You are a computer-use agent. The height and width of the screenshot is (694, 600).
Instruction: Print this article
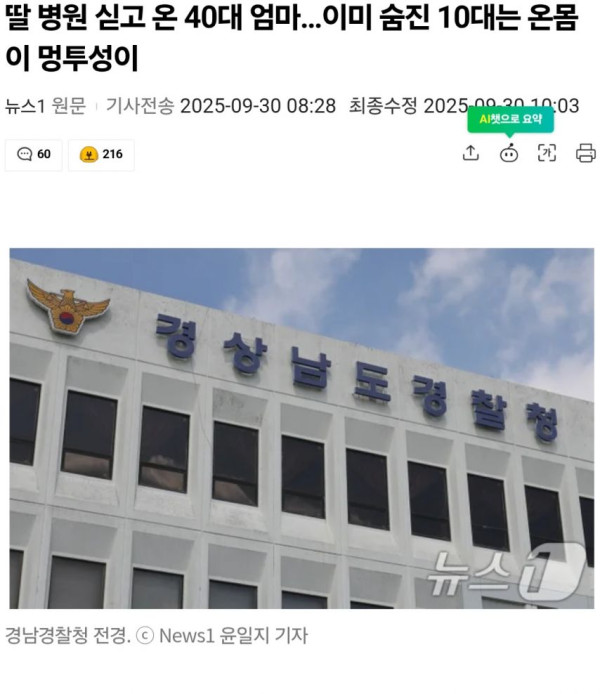(586, 153)
